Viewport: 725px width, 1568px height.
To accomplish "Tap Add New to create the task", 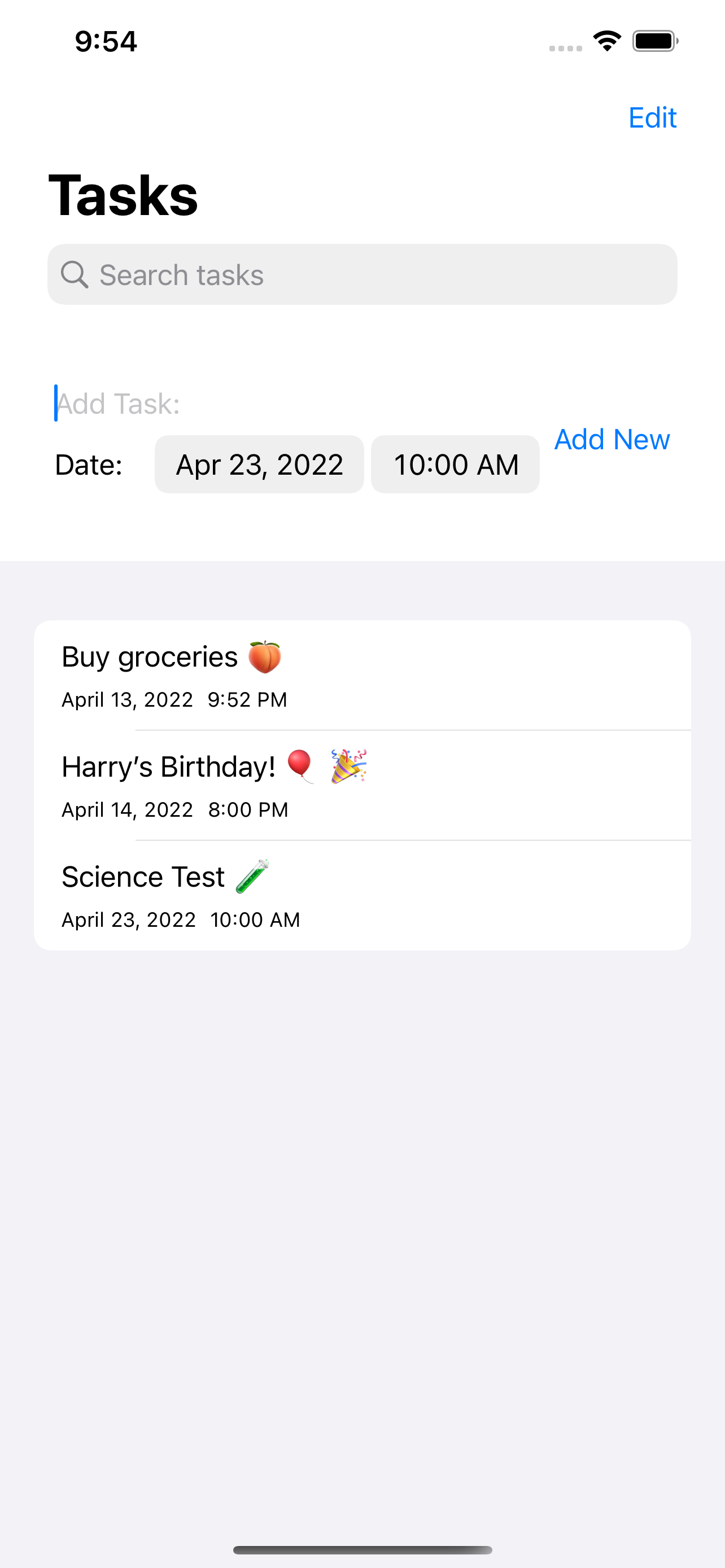I will point(612,440).
